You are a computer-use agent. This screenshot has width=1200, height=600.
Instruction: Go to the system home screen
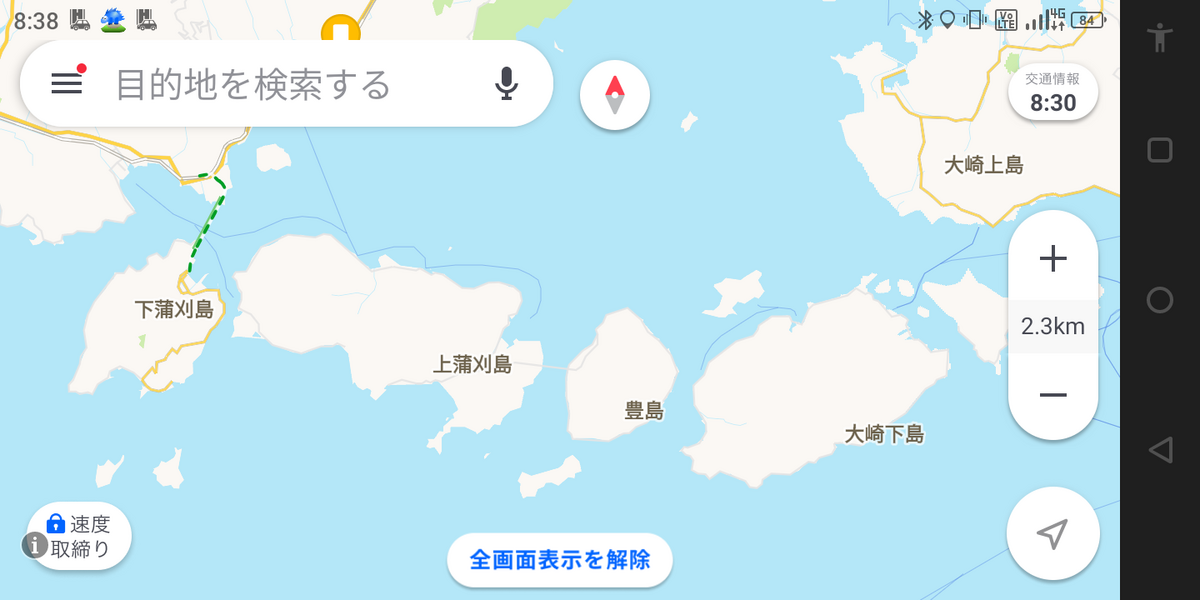click(x=1160, y=300)
